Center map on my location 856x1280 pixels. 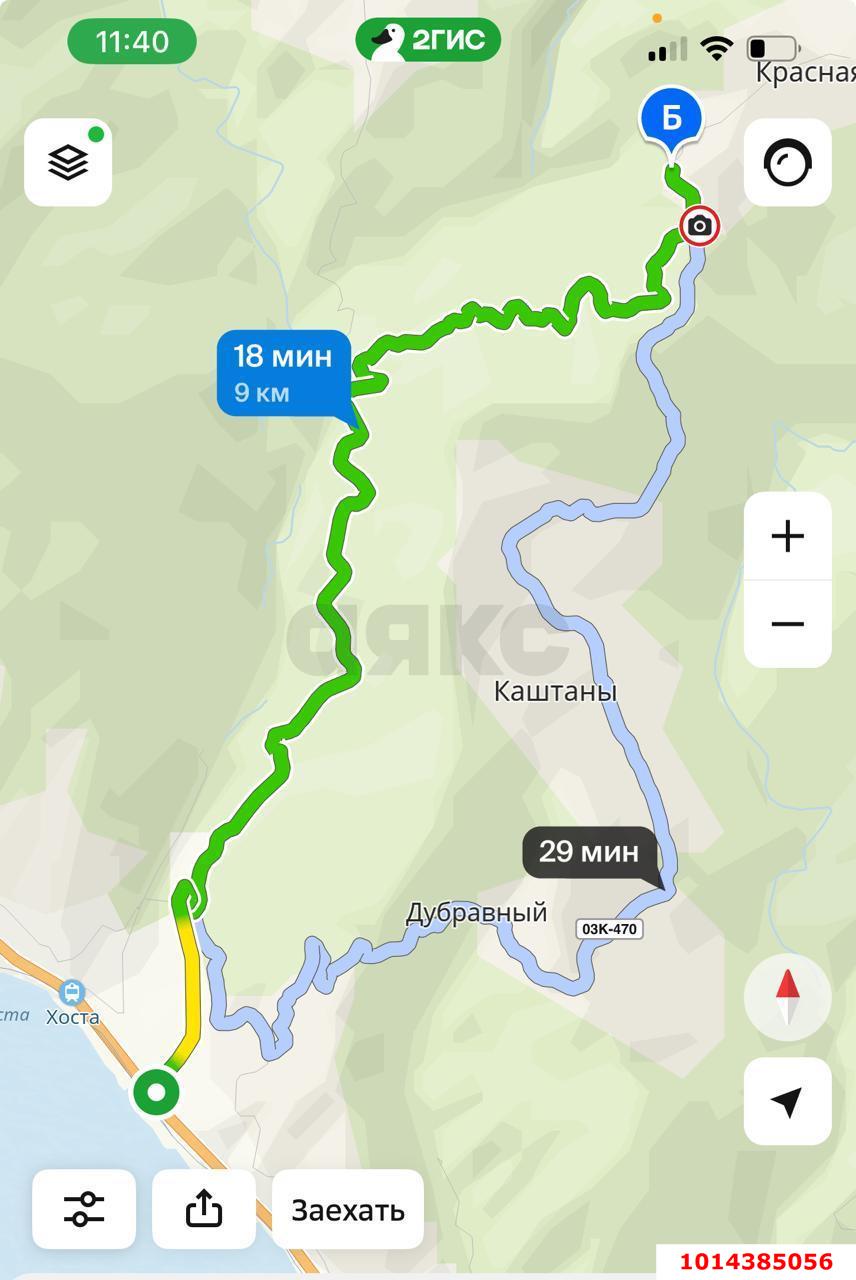coord(787,1101)
